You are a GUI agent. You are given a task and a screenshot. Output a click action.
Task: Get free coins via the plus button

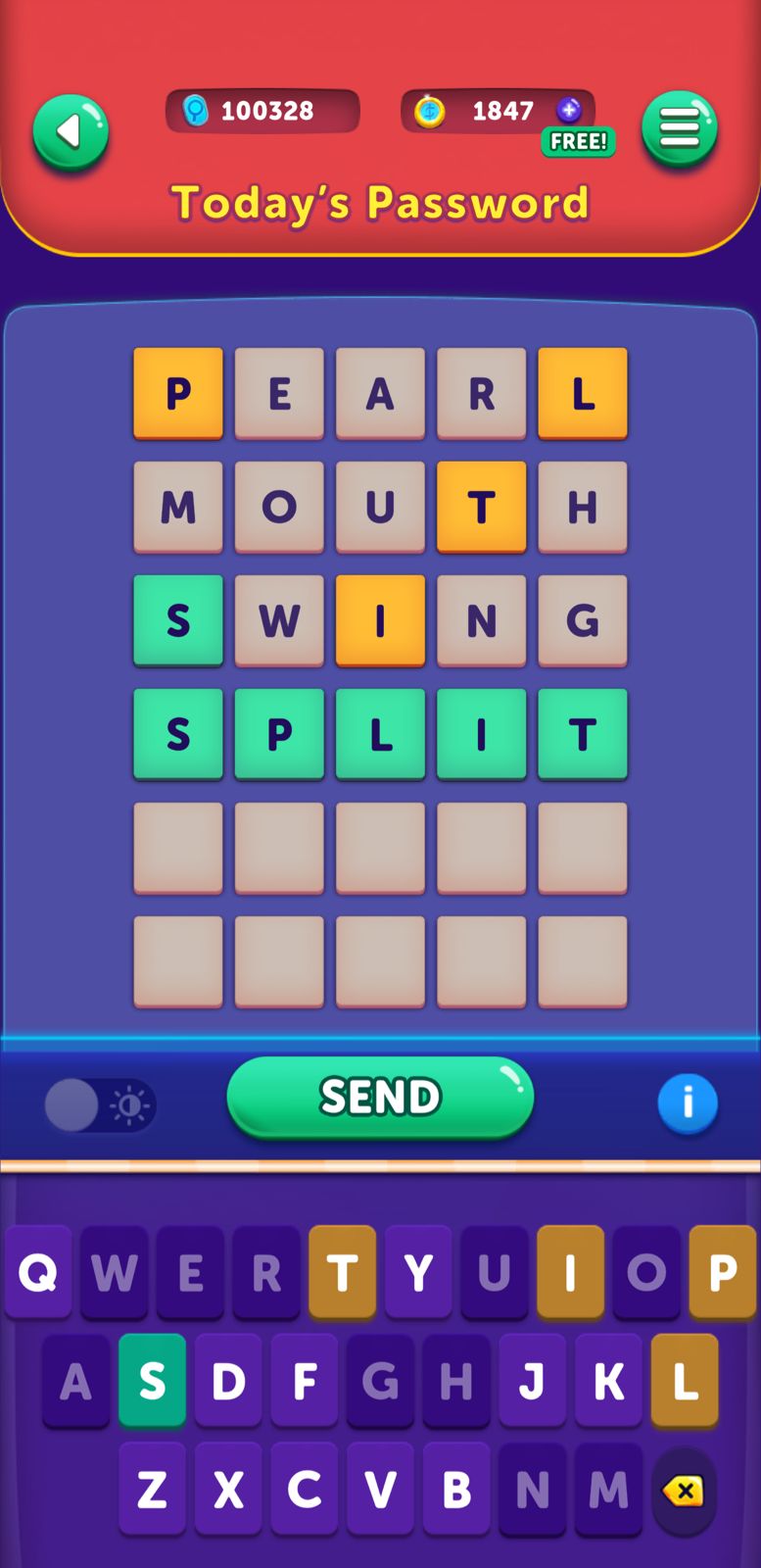569,110
